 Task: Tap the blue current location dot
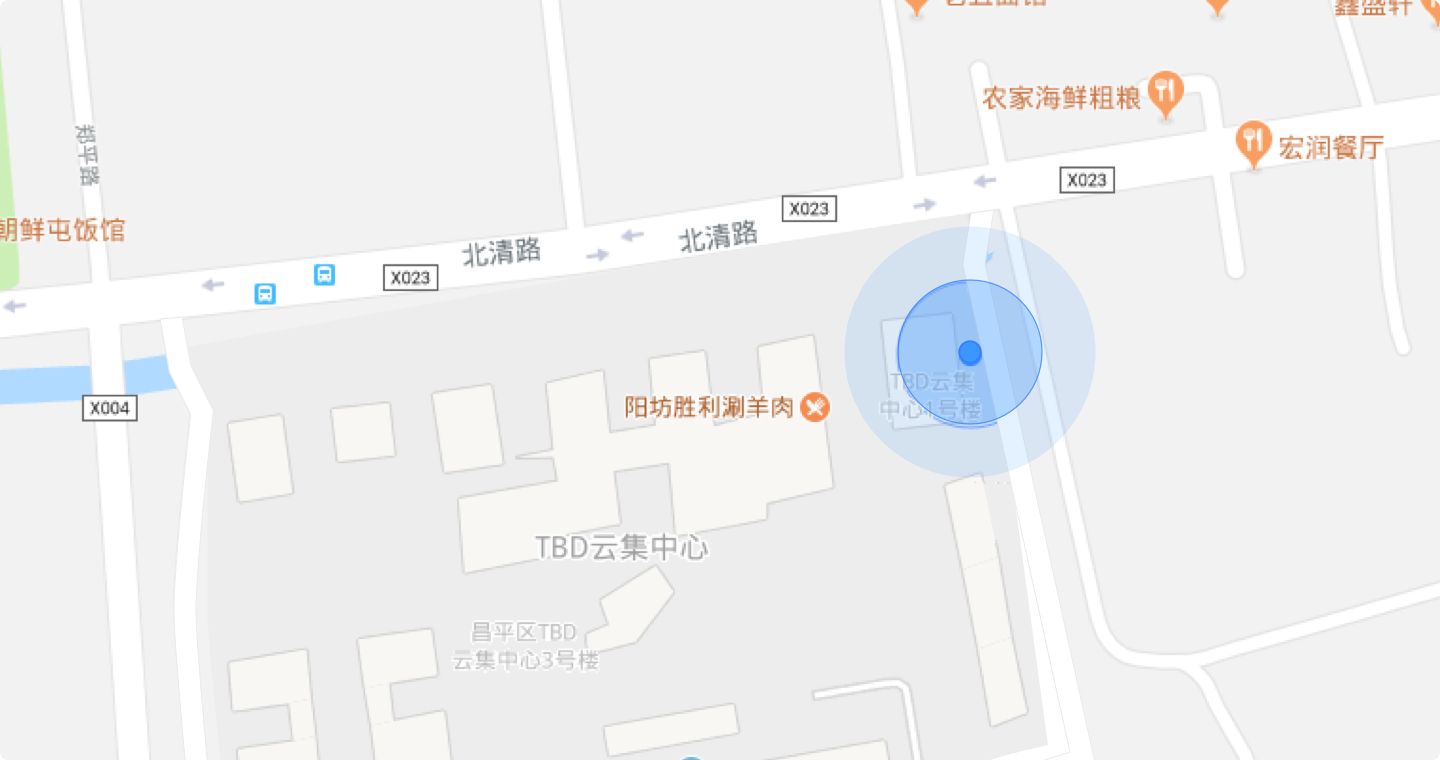point(969,352)
